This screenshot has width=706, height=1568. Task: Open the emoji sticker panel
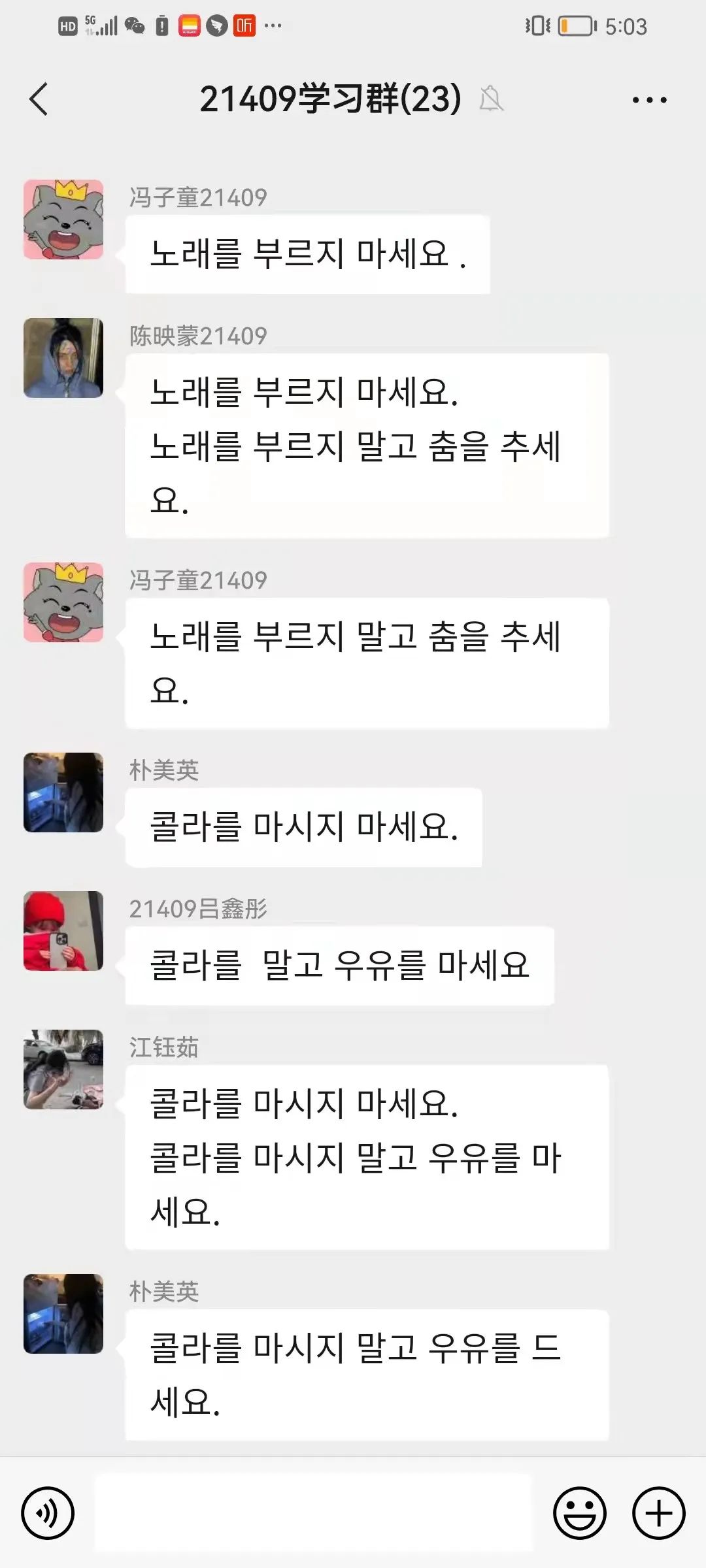579,1512
